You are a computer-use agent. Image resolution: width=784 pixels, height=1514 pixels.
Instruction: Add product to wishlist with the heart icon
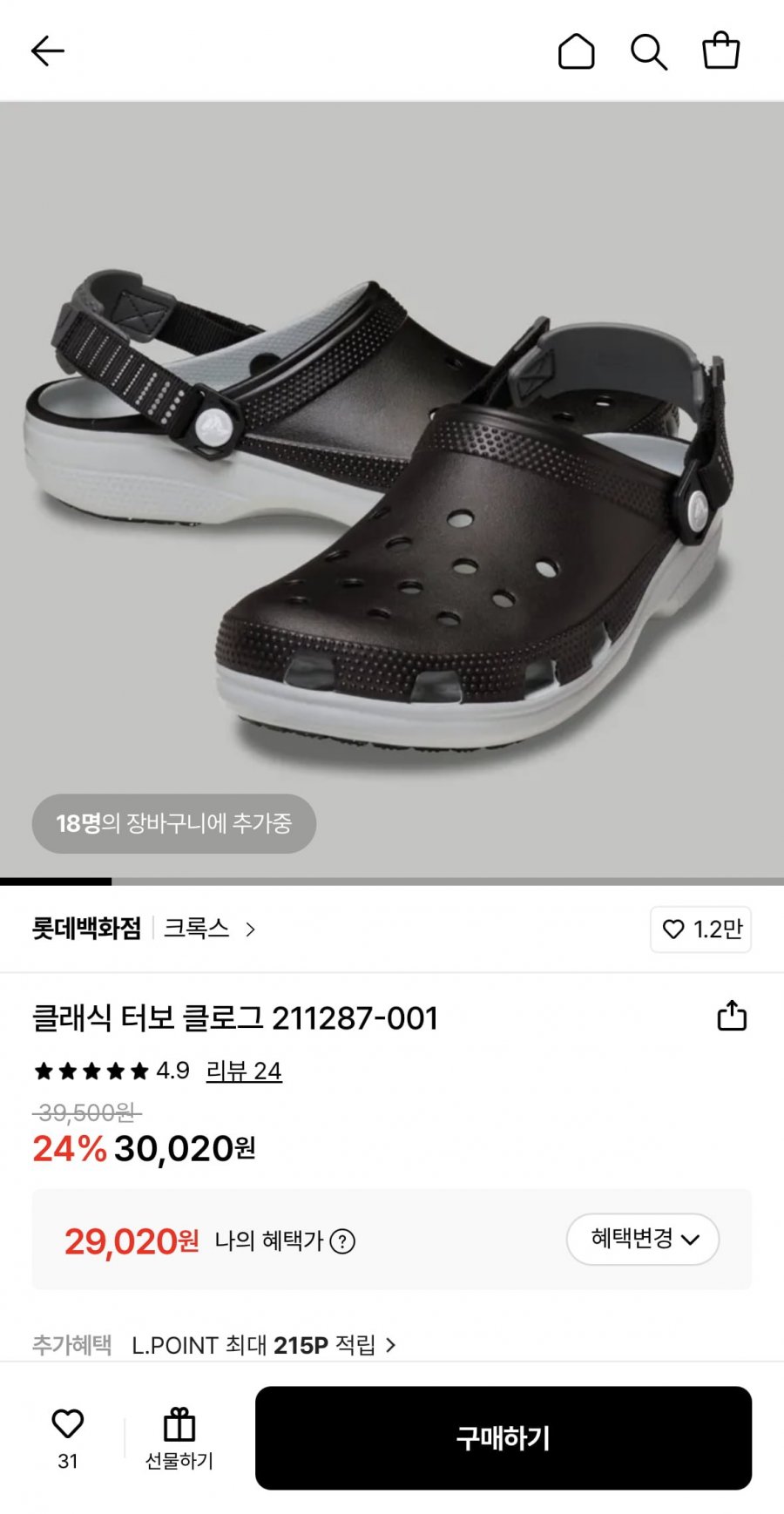click(68, 1424)
